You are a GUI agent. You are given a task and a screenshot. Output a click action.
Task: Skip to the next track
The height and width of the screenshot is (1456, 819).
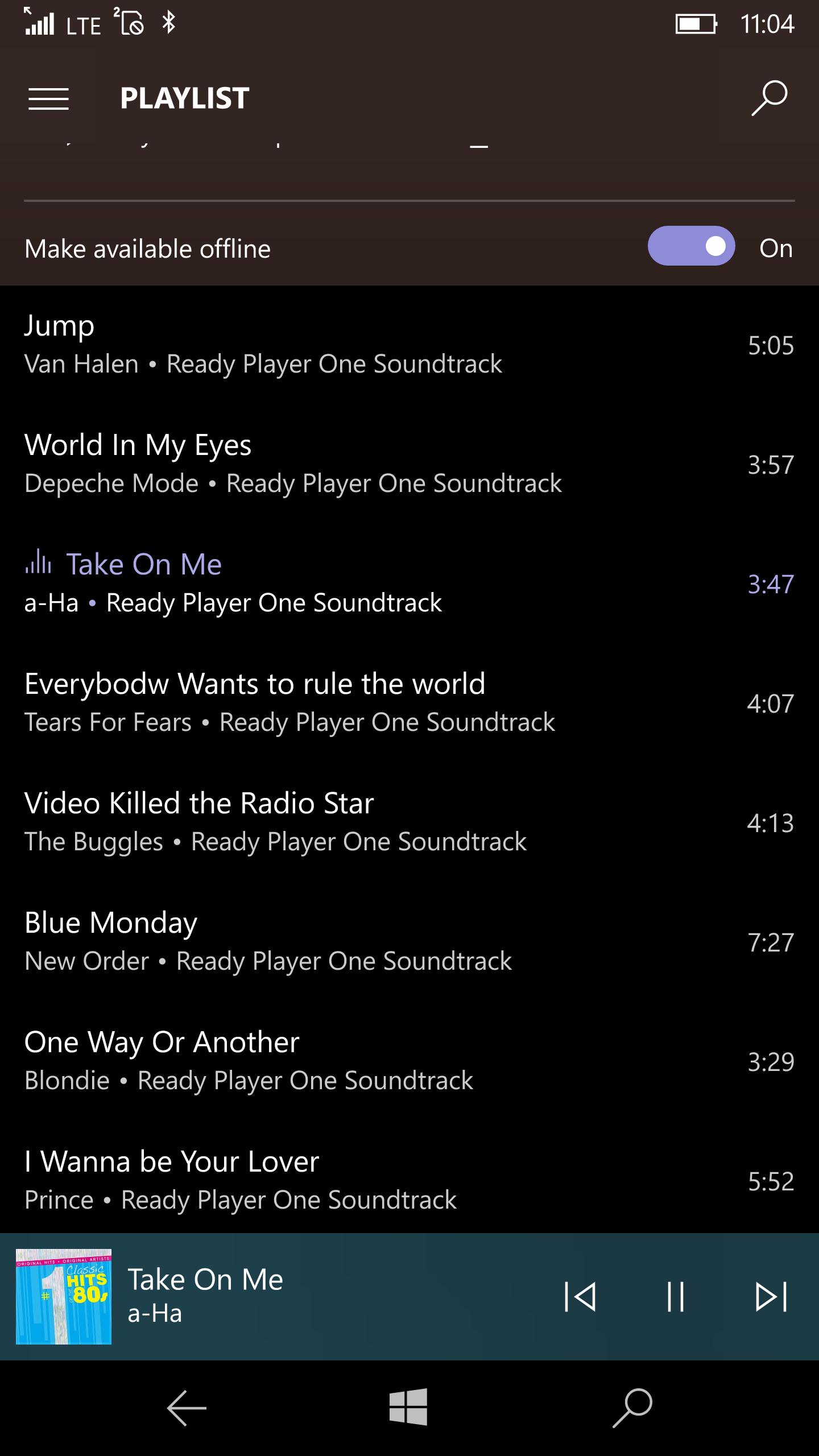click(x=771, y=1297)
